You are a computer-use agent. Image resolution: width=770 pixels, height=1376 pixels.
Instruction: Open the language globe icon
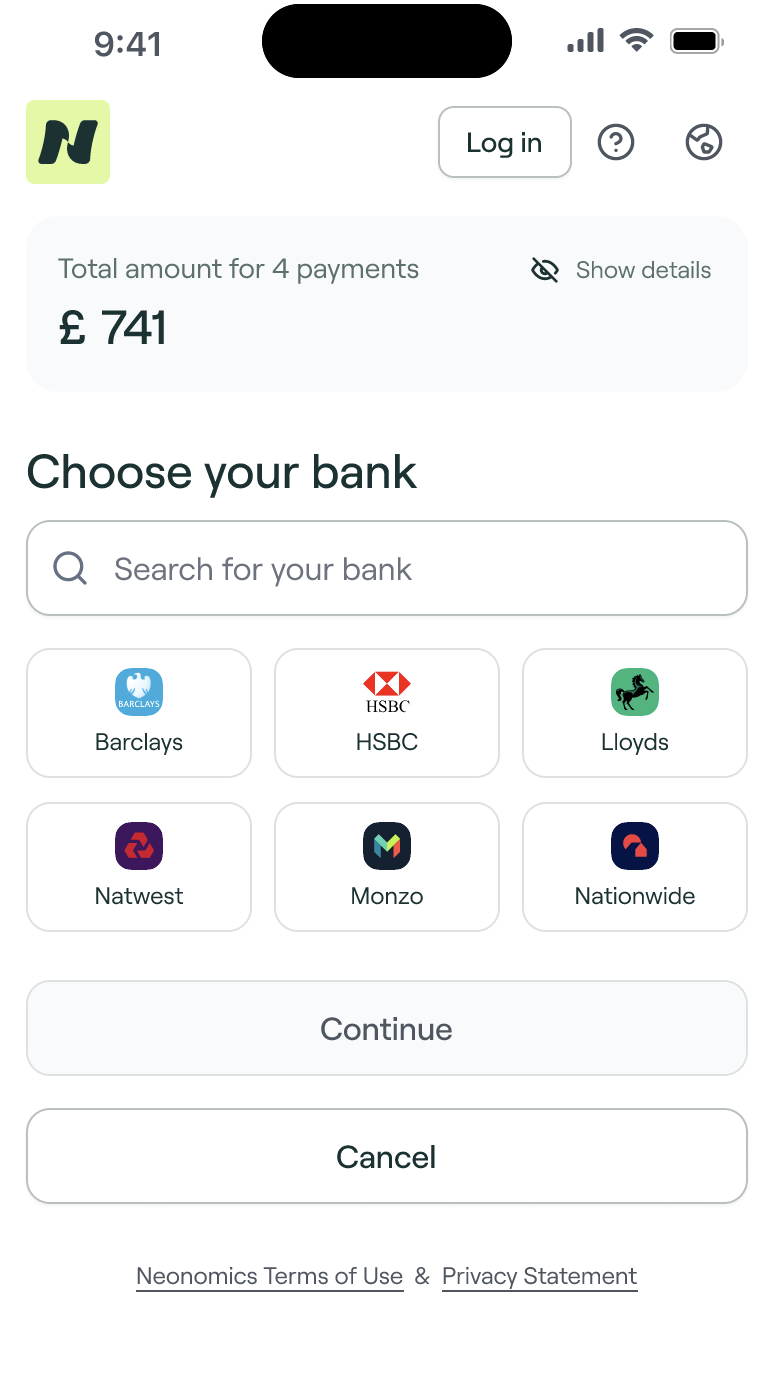click(704, 142)
